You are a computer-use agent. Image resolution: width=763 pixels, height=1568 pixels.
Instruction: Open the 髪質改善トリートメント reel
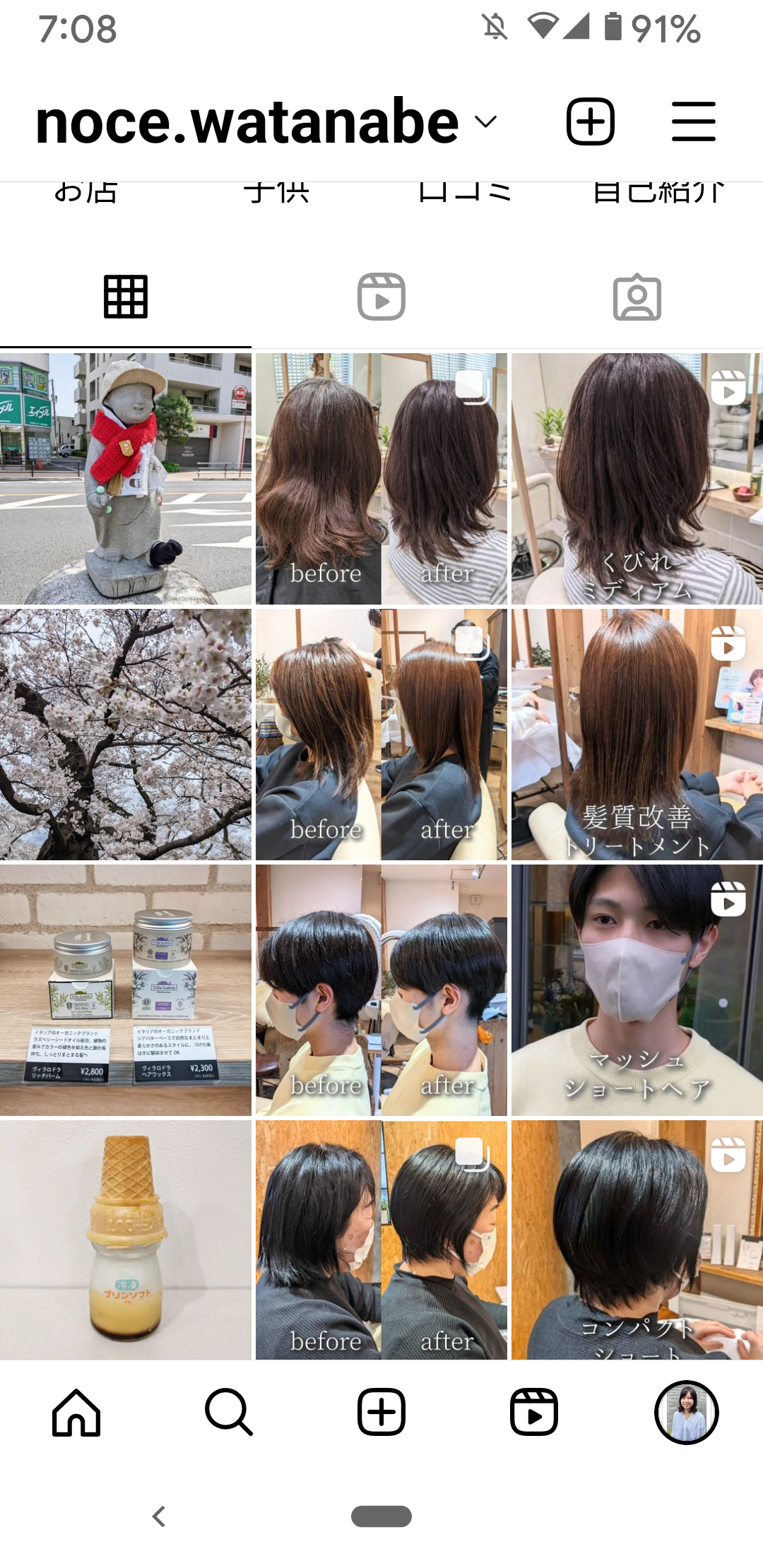[637, 735]
